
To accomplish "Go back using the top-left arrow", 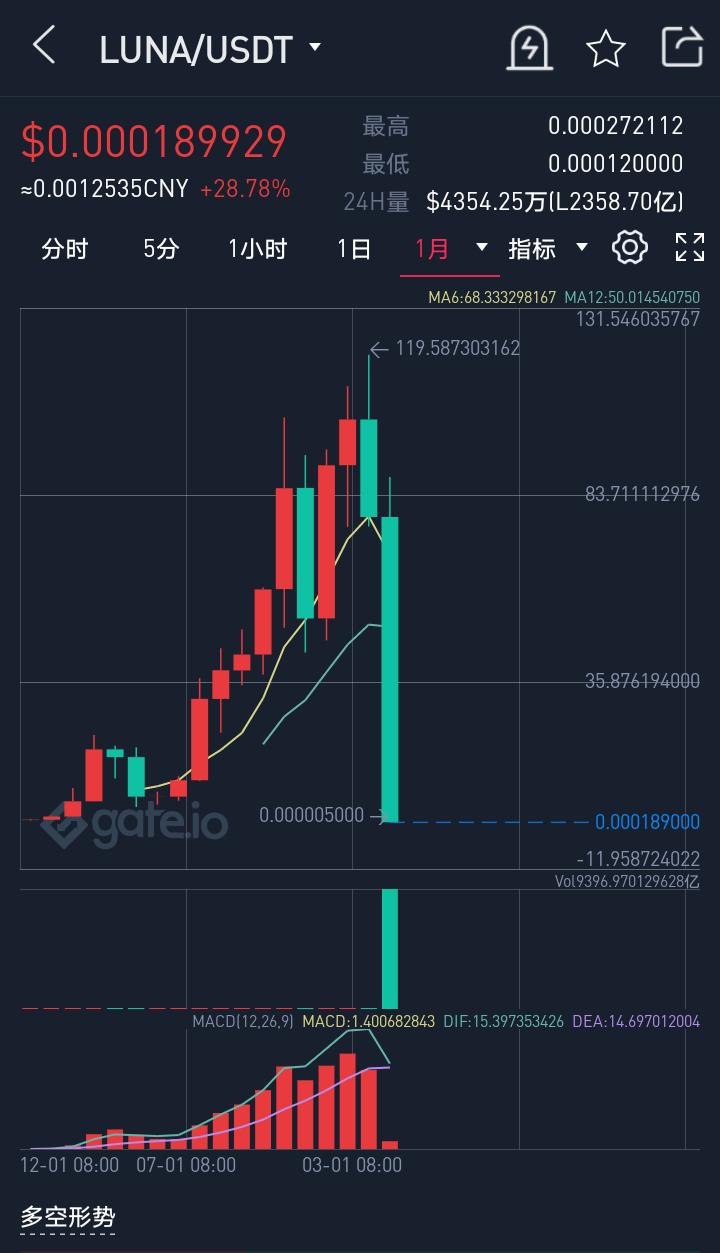I will coord(43,47).
